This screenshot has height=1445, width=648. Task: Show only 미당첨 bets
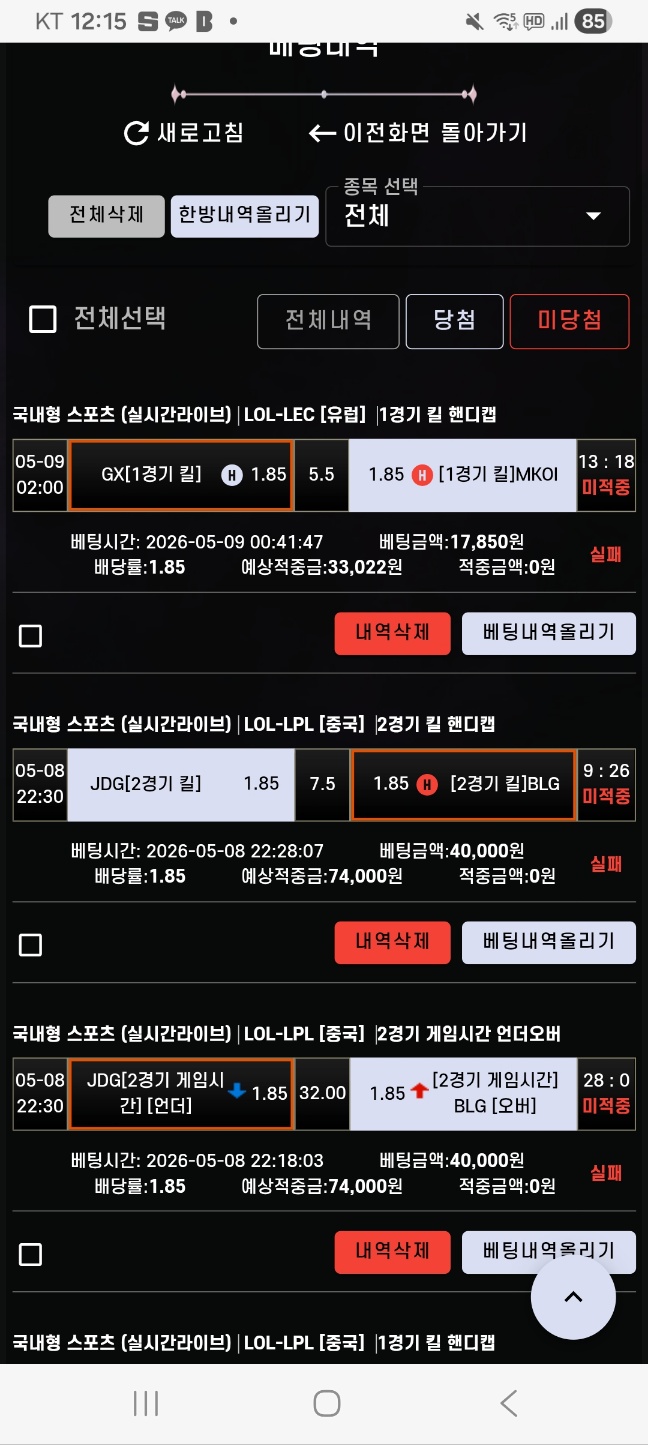(569, 321)
